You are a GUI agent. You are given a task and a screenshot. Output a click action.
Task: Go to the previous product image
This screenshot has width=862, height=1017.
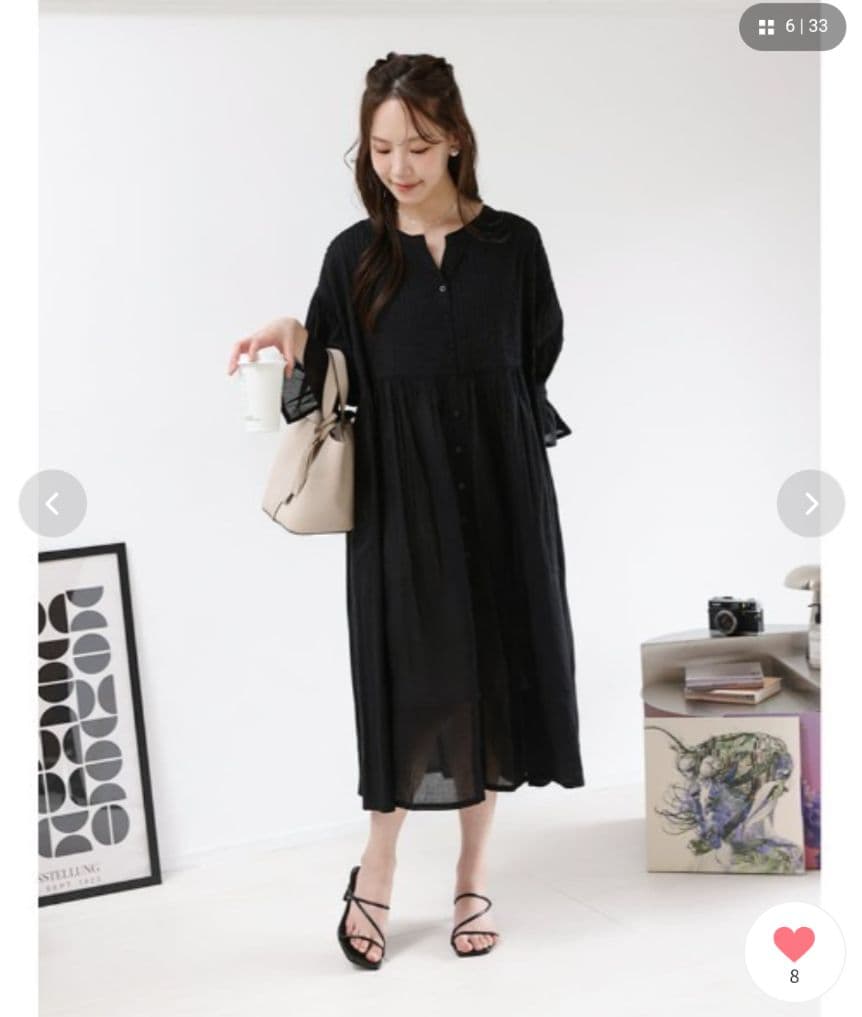53,503
